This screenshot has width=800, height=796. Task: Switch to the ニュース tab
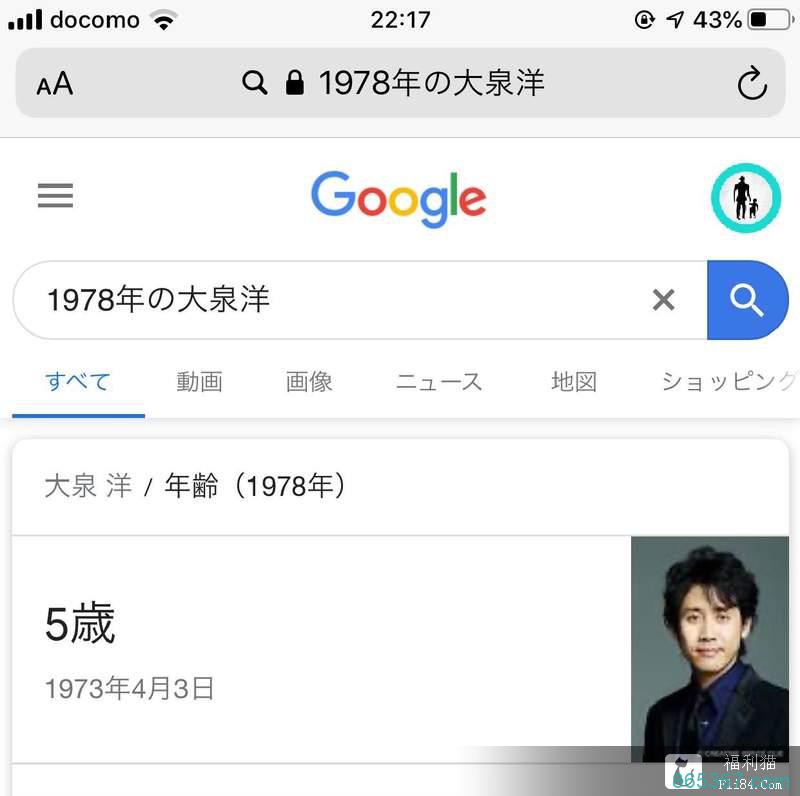(x=439, y=382)
